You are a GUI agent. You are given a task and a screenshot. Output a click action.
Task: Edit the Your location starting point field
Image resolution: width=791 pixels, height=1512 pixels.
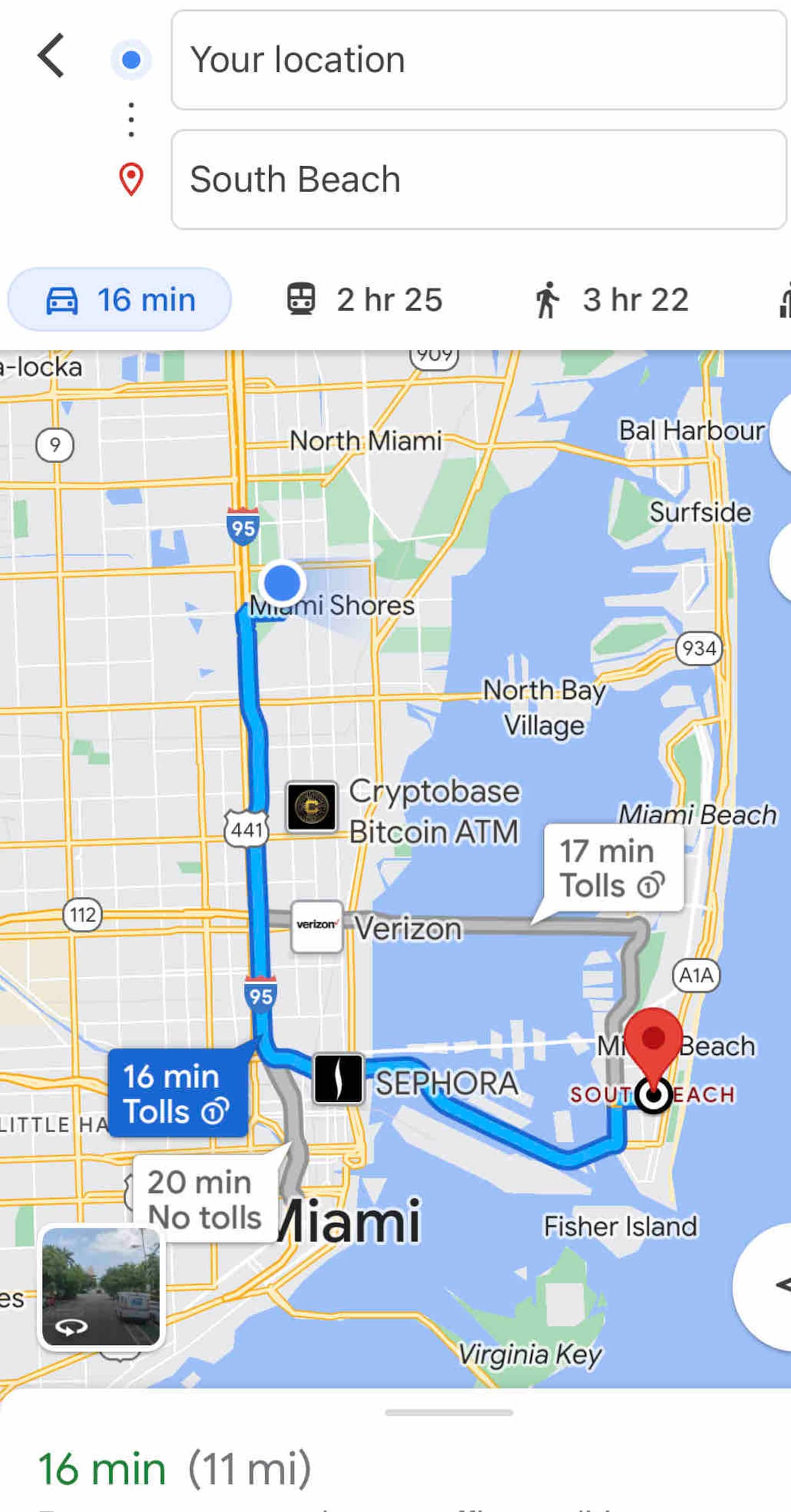coord(478,60)
